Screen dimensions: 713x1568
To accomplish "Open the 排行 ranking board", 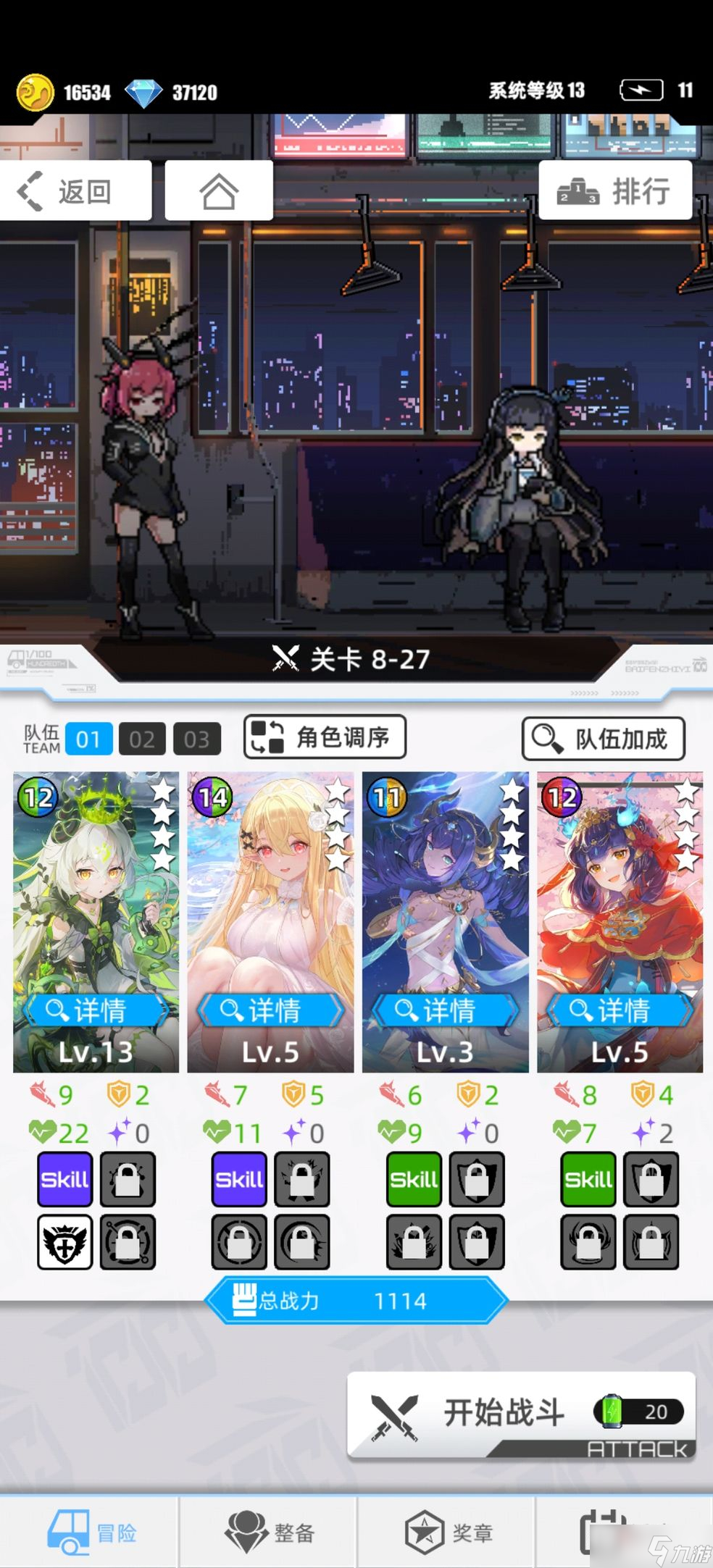I will tap(615, 192).
